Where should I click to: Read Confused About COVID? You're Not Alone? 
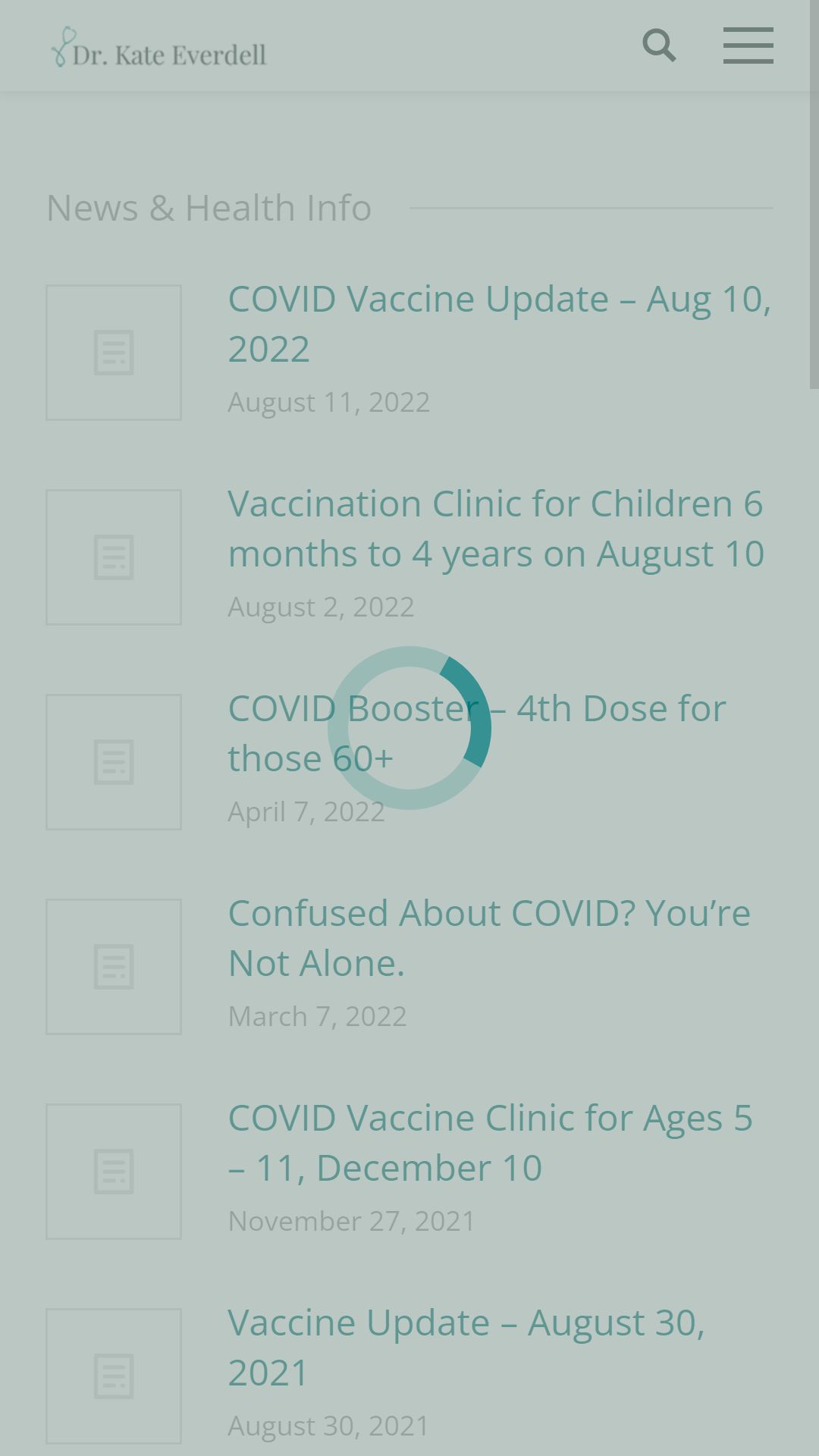489,938
